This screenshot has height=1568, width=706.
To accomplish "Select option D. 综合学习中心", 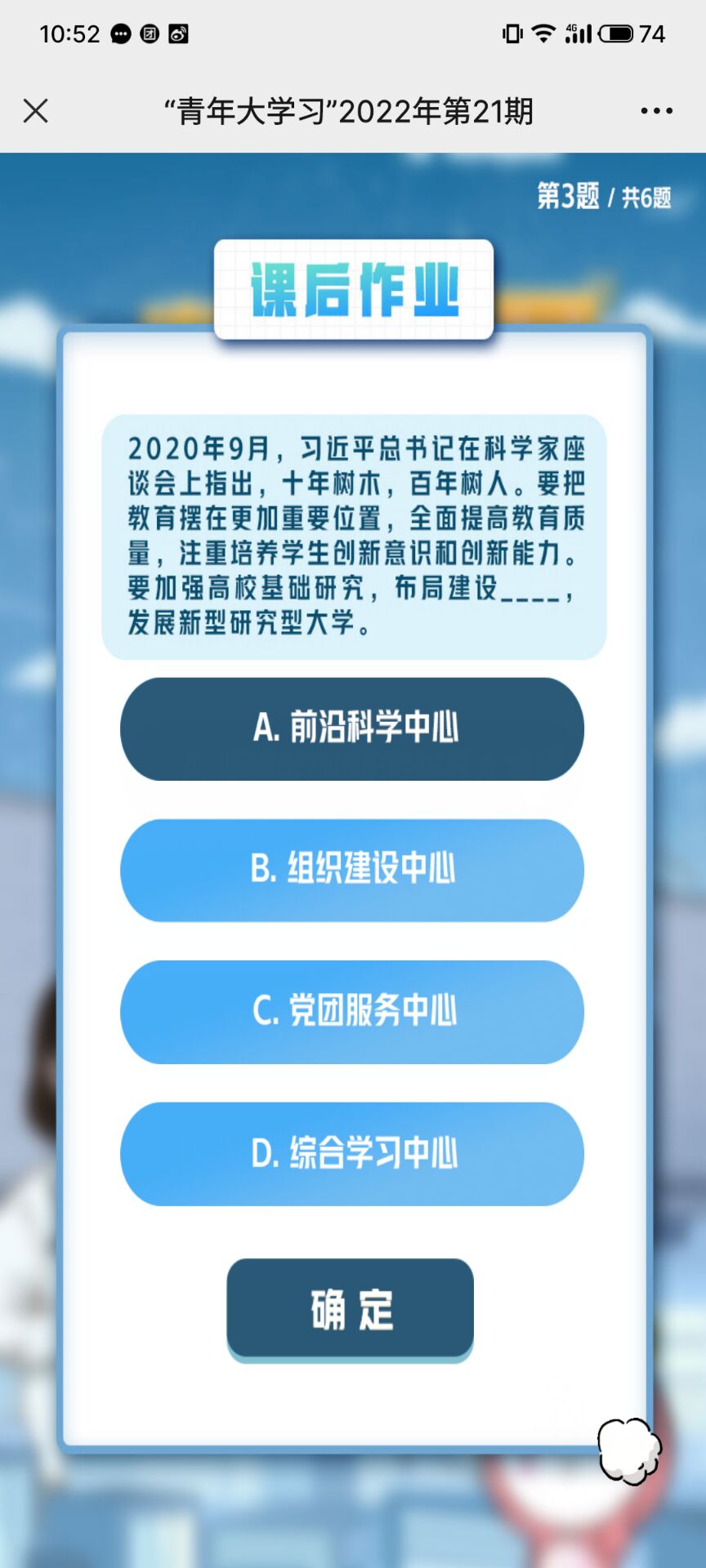I will pyautogui.click(x=352, y=1153).
